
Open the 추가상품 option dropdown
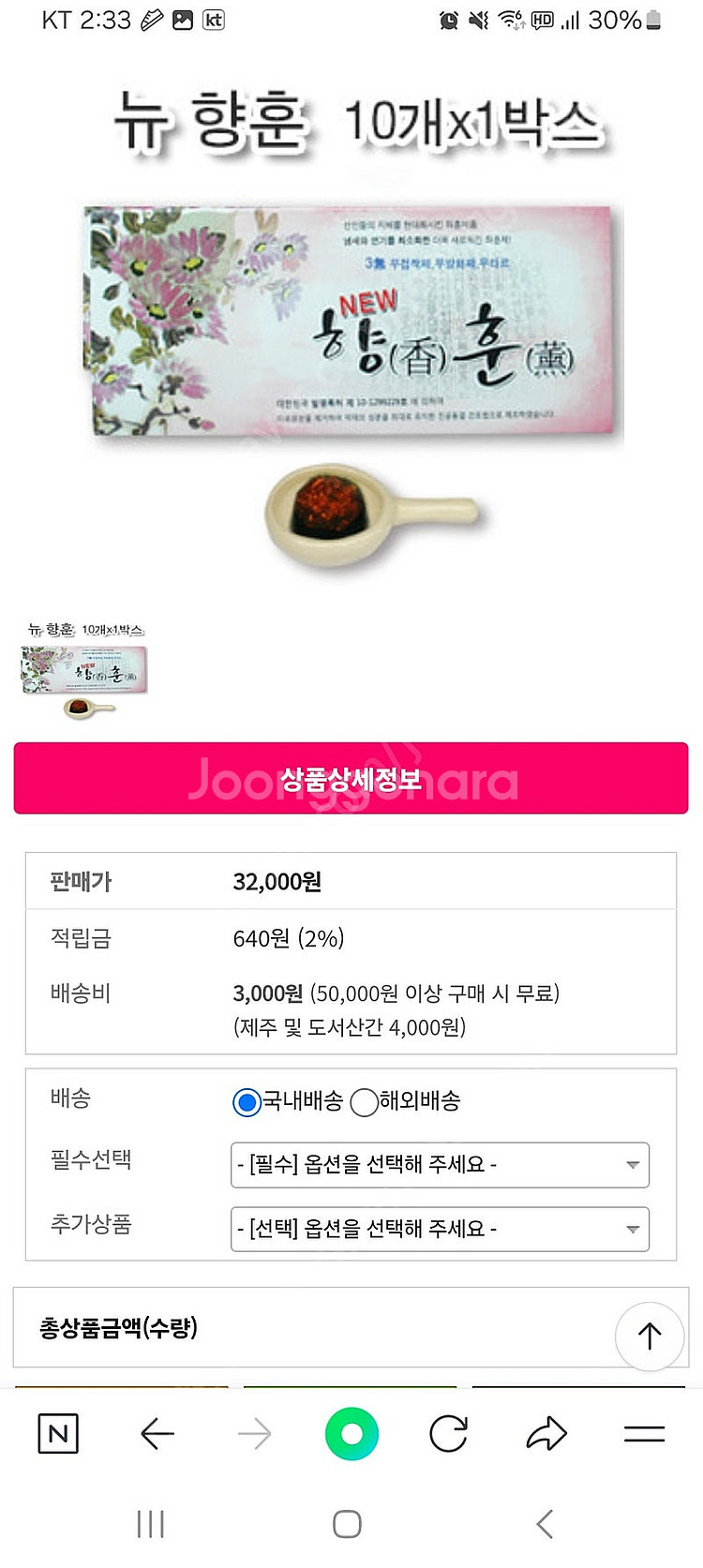440,1229
